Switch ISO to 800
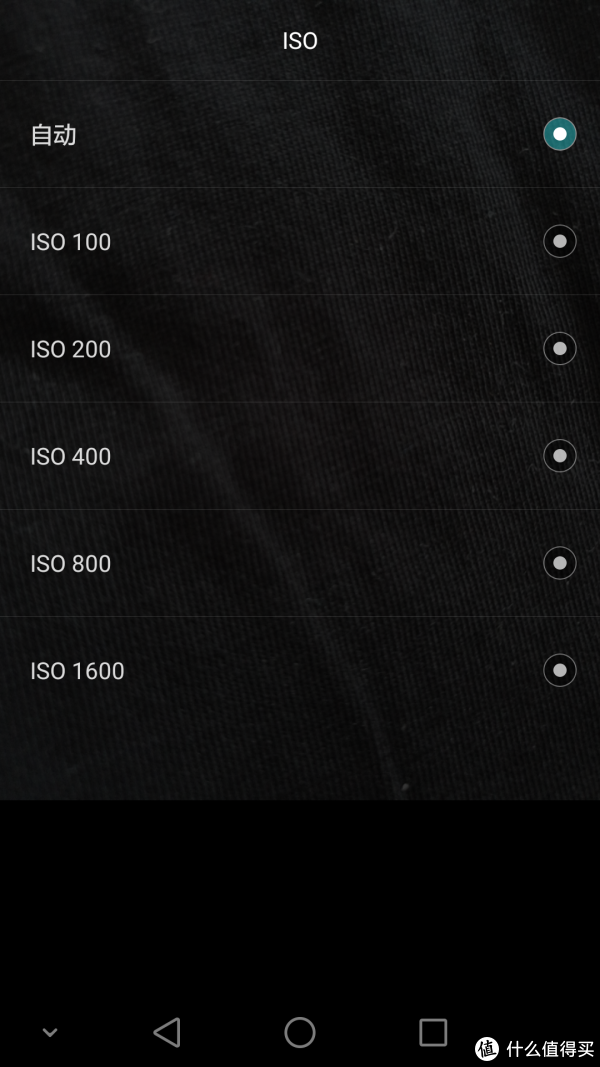600x1067 pixels. [559, 563]
